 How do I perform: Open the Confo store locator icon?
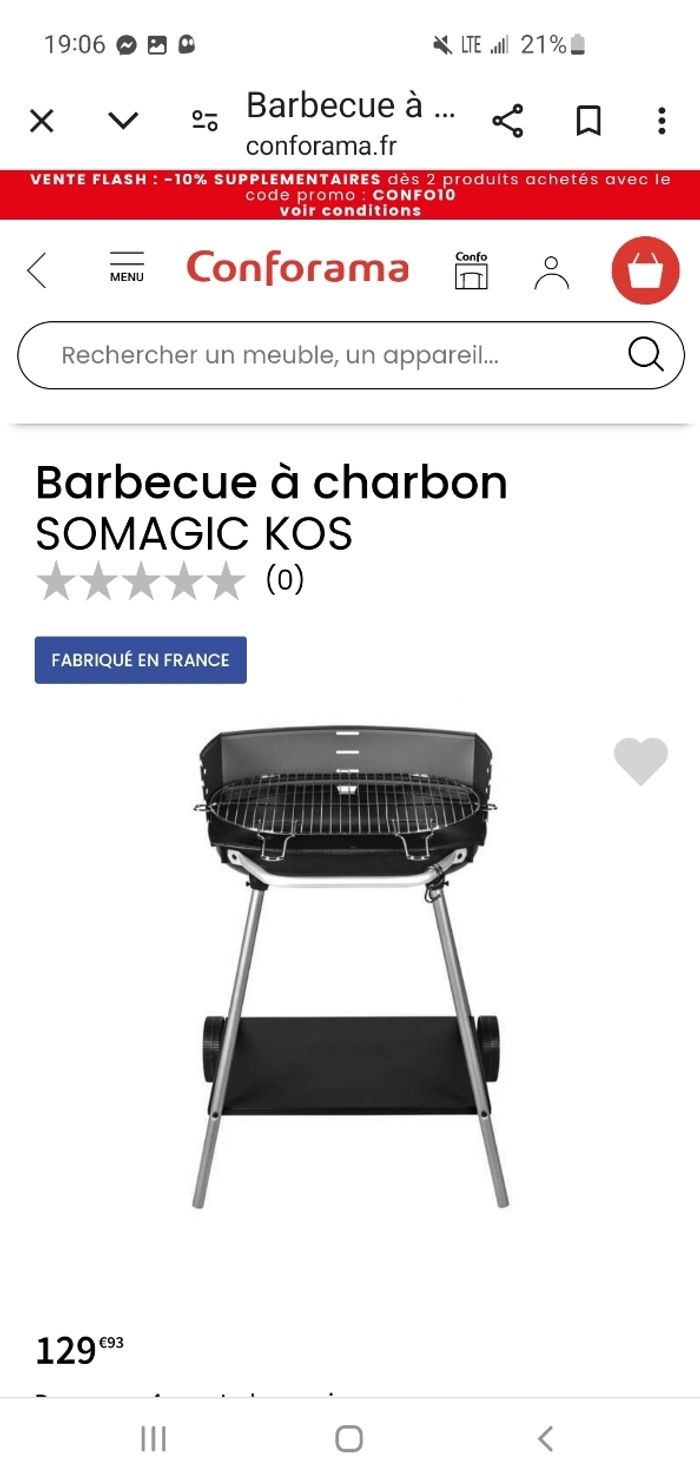click(x=471, y=270)
